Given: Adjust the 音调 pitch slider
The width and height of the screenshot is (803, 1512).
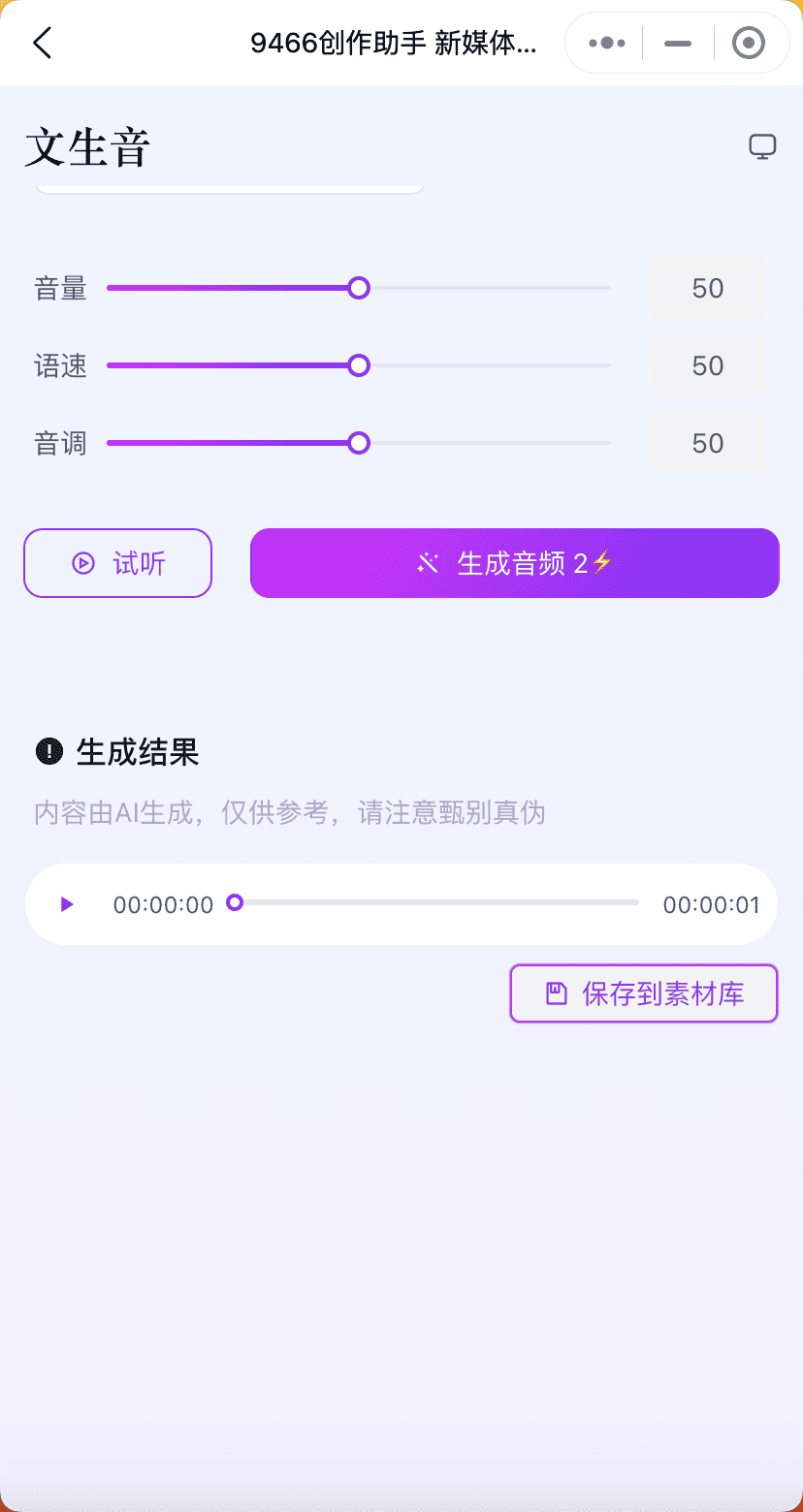Looking at the screenshot, I should [359, 443].
